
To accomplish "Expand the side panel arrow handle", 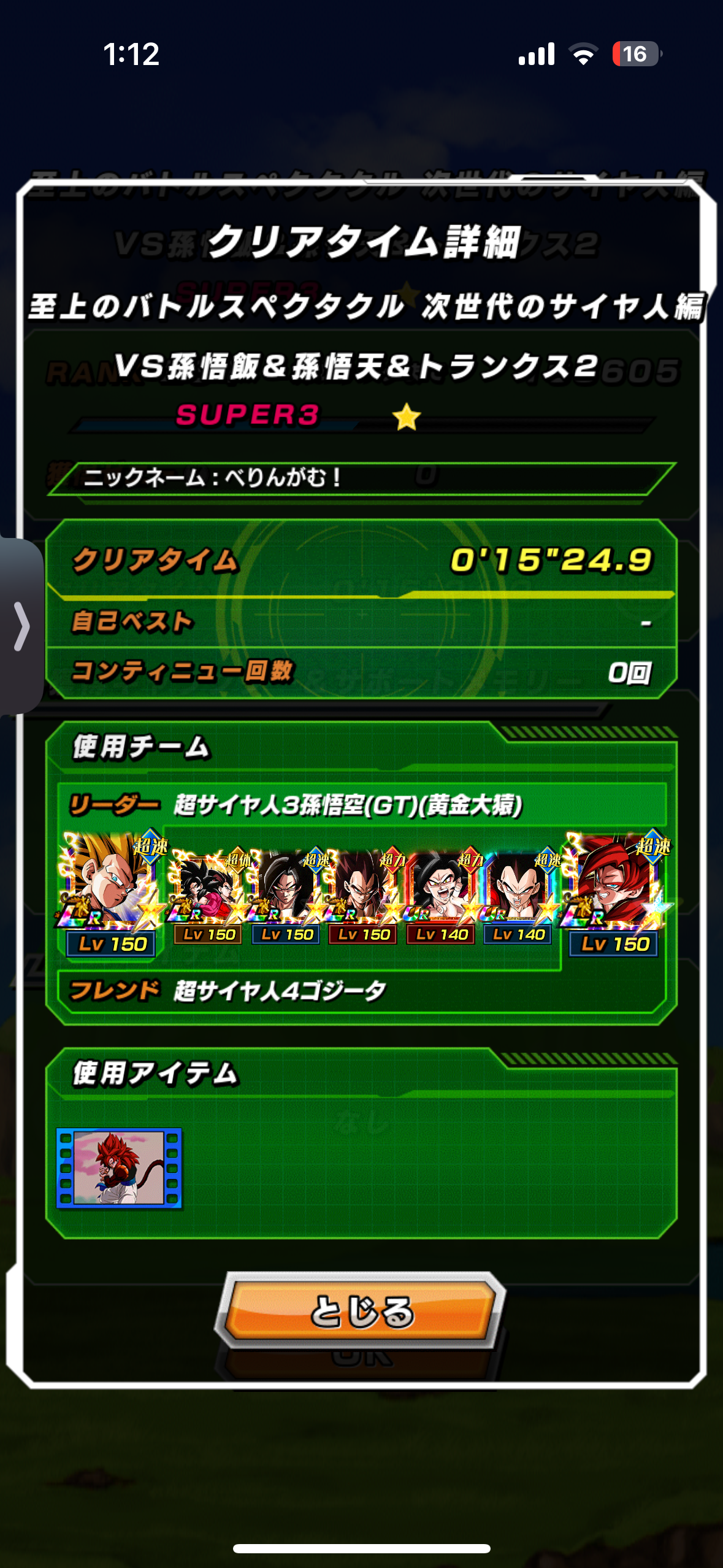I will pyautogui.click(x=21, y=626).
